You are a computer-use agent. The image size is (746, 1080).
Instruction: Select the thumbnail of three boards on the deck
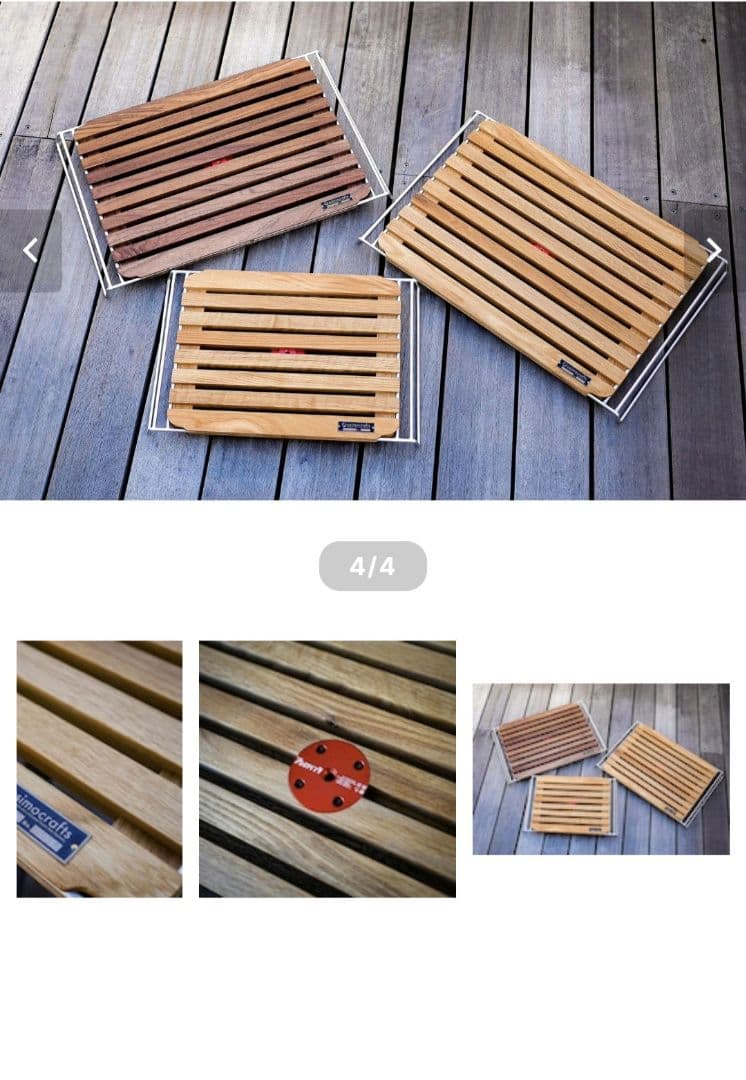pyautogui.click(x=600, y=768)
